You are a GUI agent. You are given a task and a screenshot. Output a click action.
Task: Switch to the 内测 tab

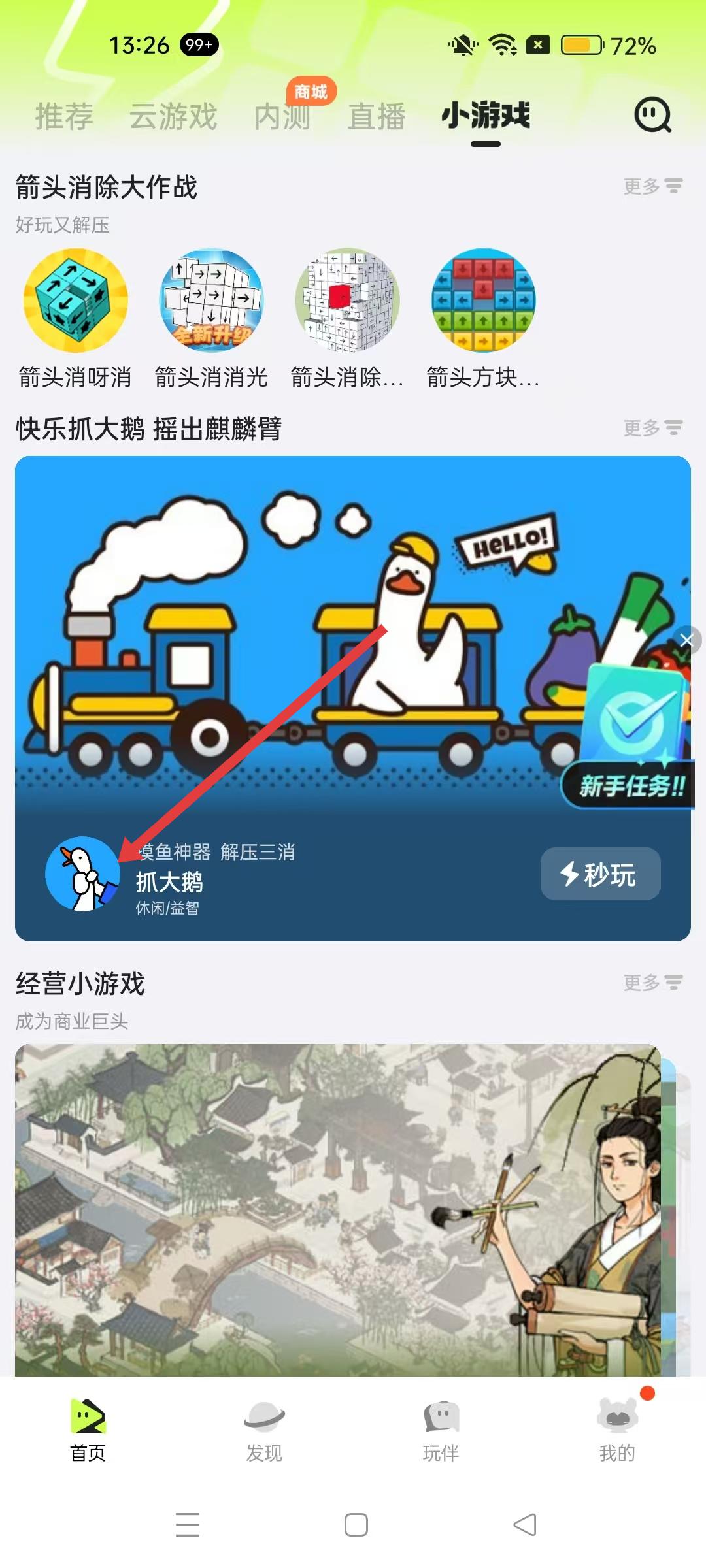[x=282, y=117]
